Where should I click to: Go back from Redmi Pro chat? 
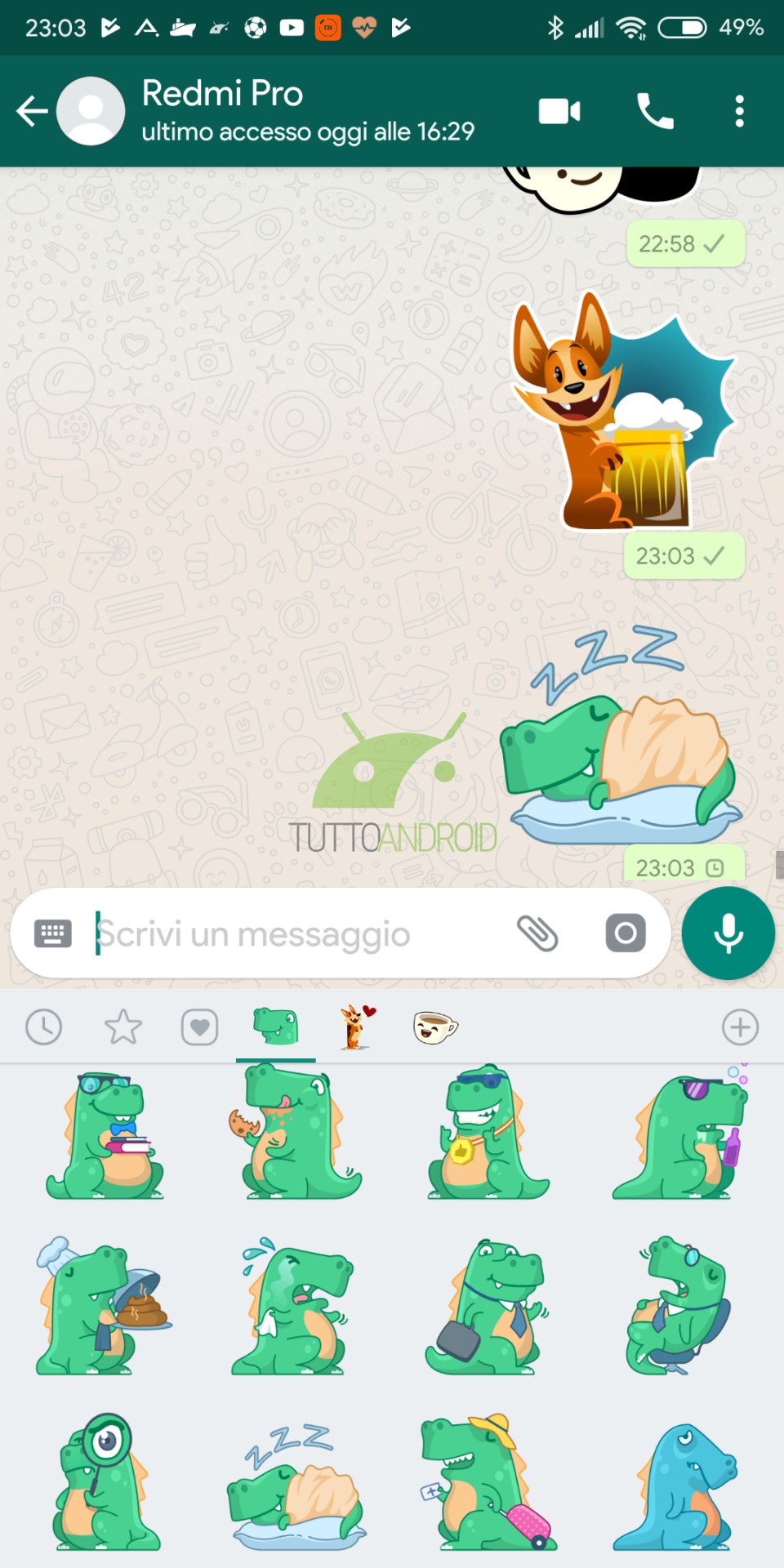pos(33,111)
